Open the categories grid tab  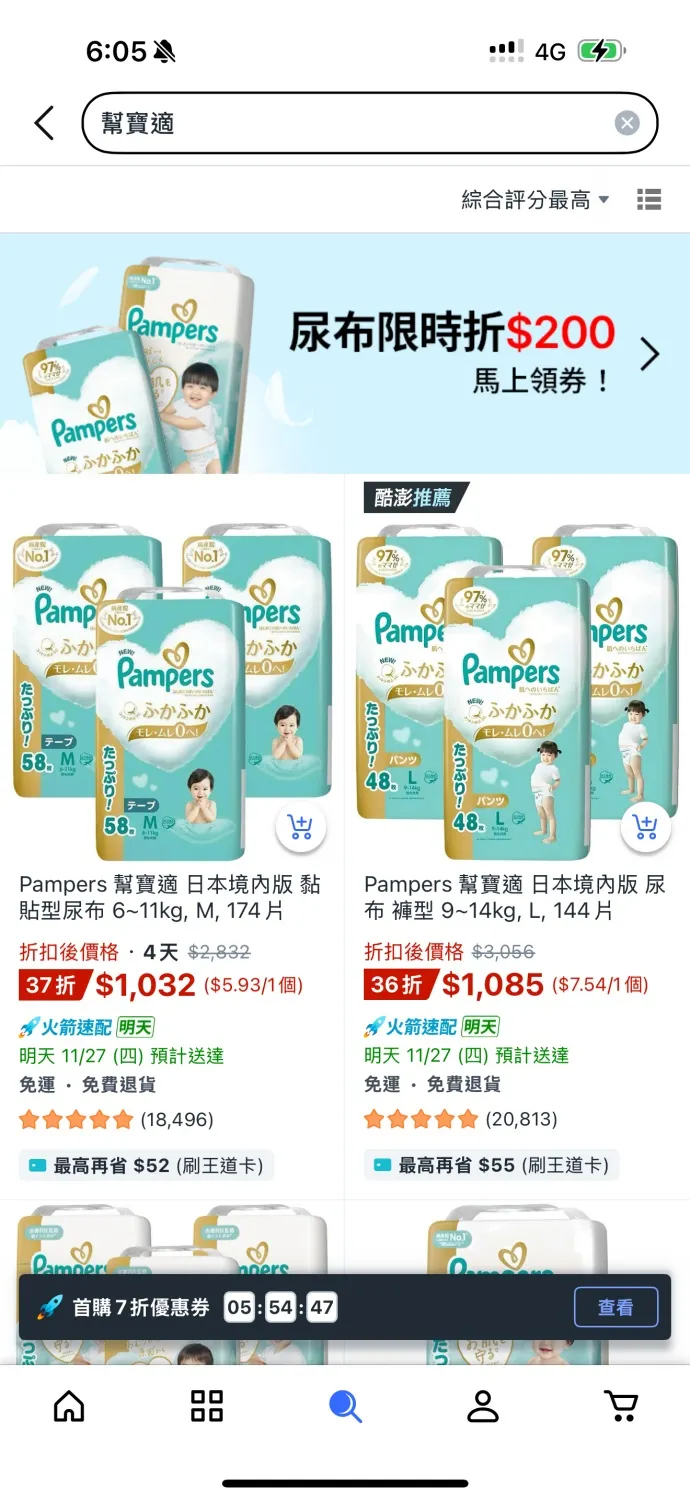[x=207, y=1406]
